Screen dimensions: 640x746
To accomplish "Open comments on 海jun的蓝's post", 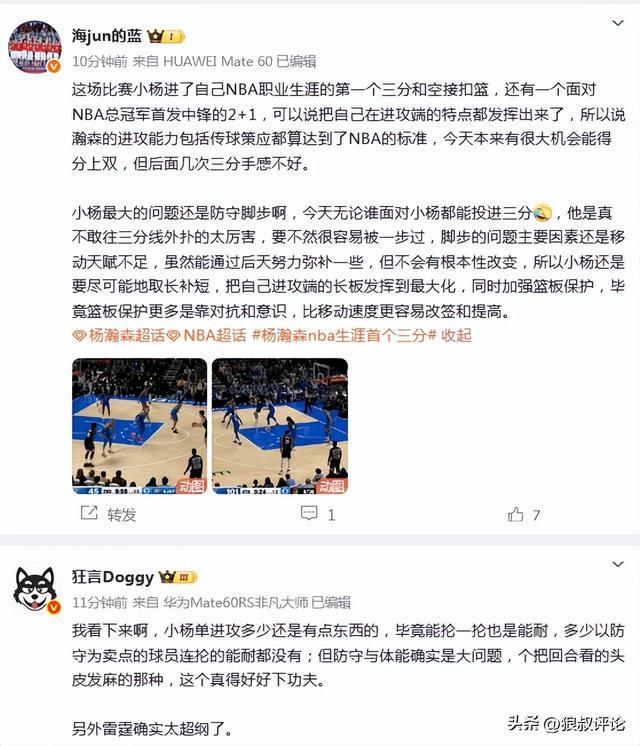I will 319,514.
